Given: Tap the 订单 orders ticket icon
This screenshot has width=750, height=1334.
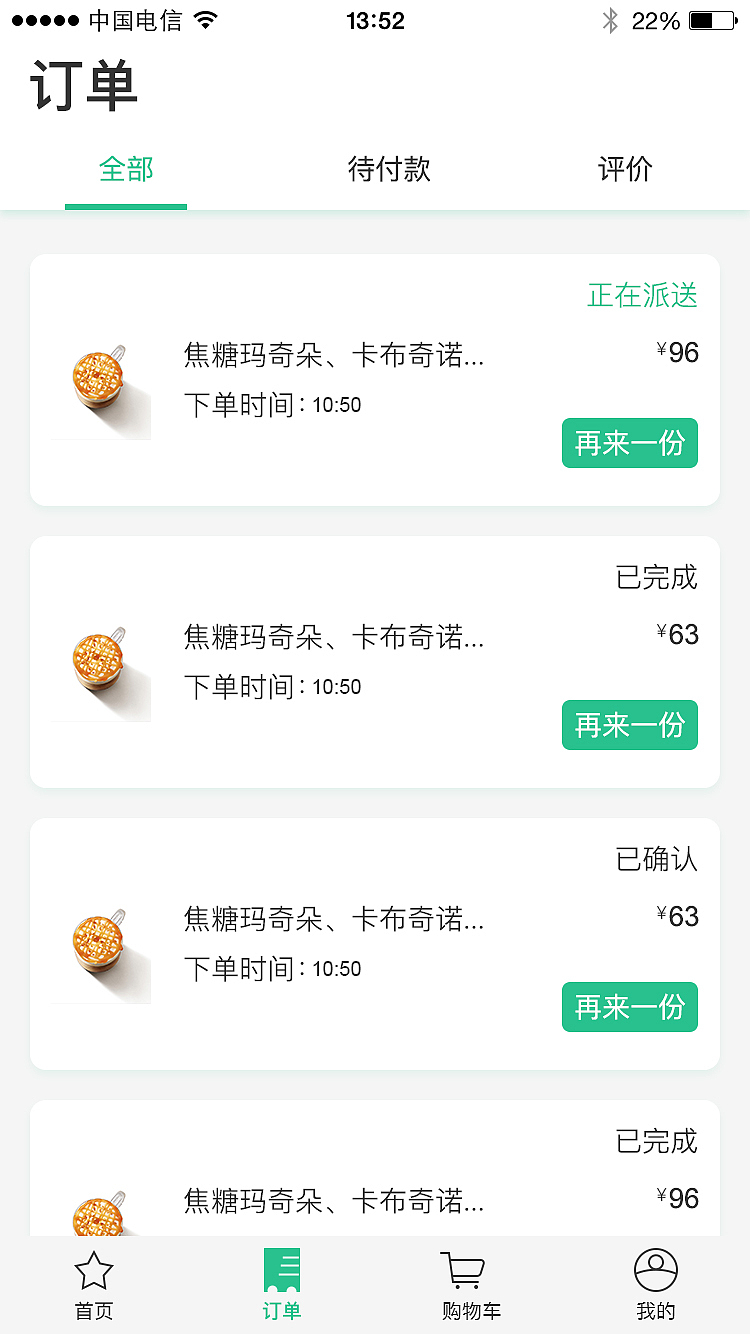Looking at the screenshot, I should (281, 1268).
